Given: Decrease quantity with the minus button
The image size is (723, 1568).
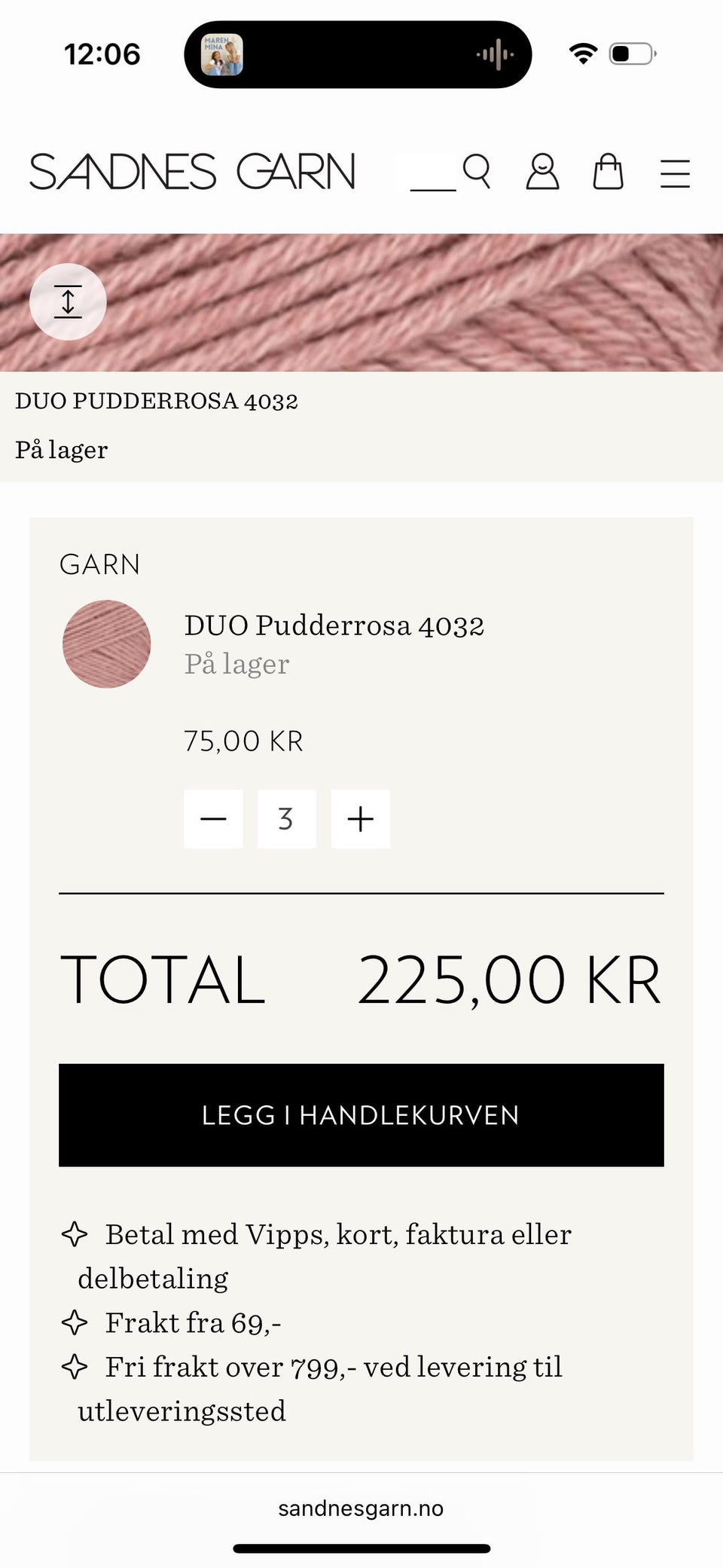Looking at the screenshot, I should click(213, 818).
